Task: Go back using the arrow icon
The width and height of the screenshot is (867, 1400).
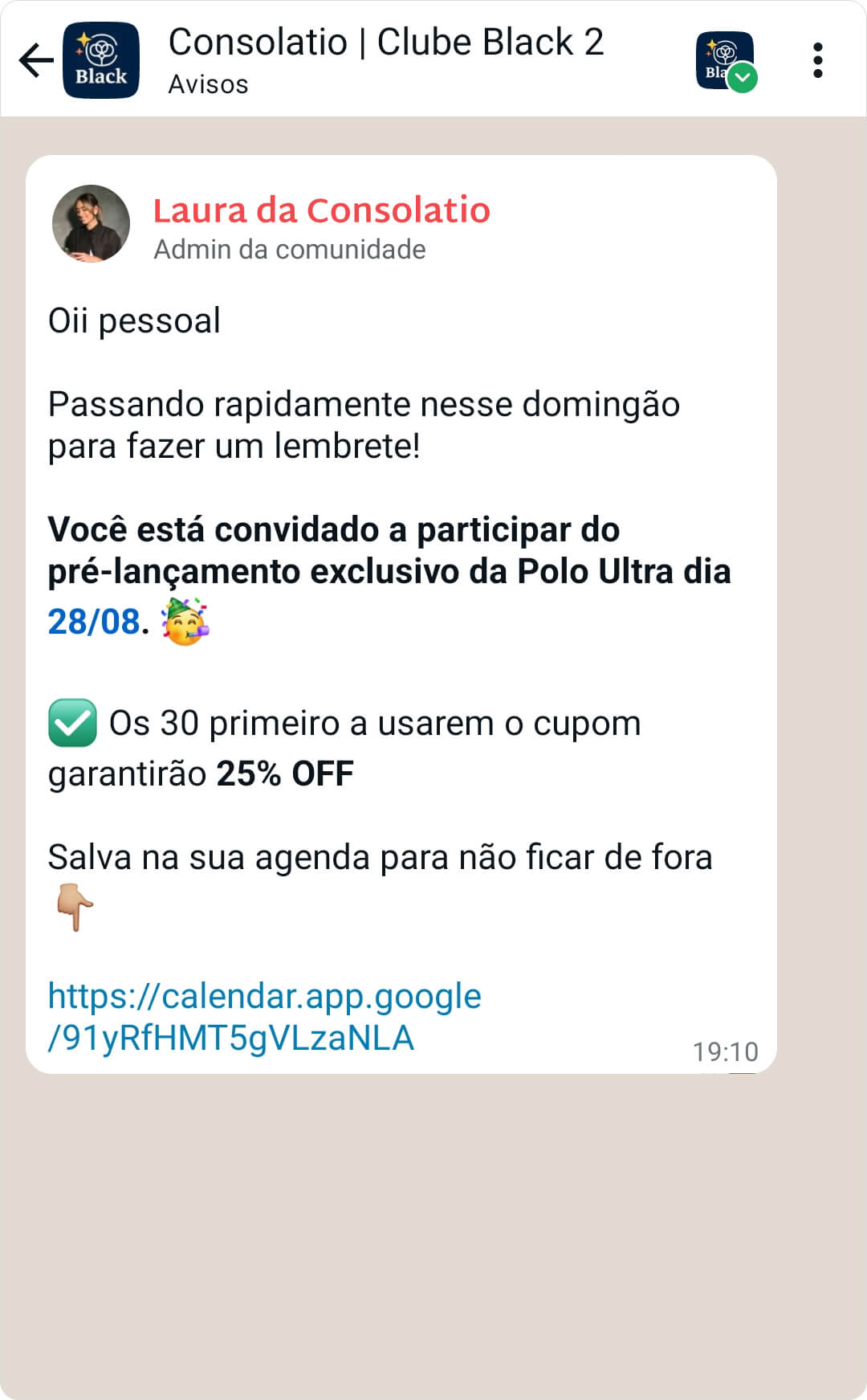Action: pyautogui.click(x=36, y=60)
